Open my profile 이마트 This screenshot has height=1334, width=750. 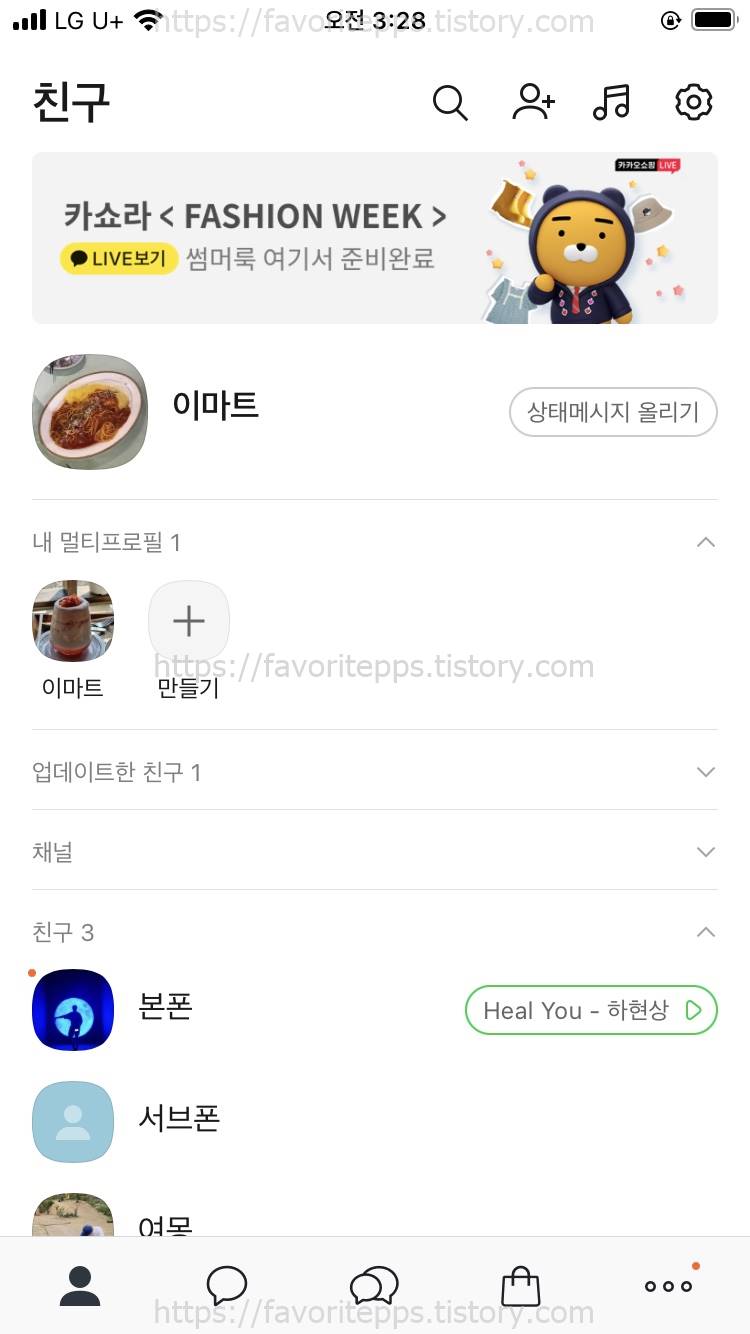tap(375, 411)
